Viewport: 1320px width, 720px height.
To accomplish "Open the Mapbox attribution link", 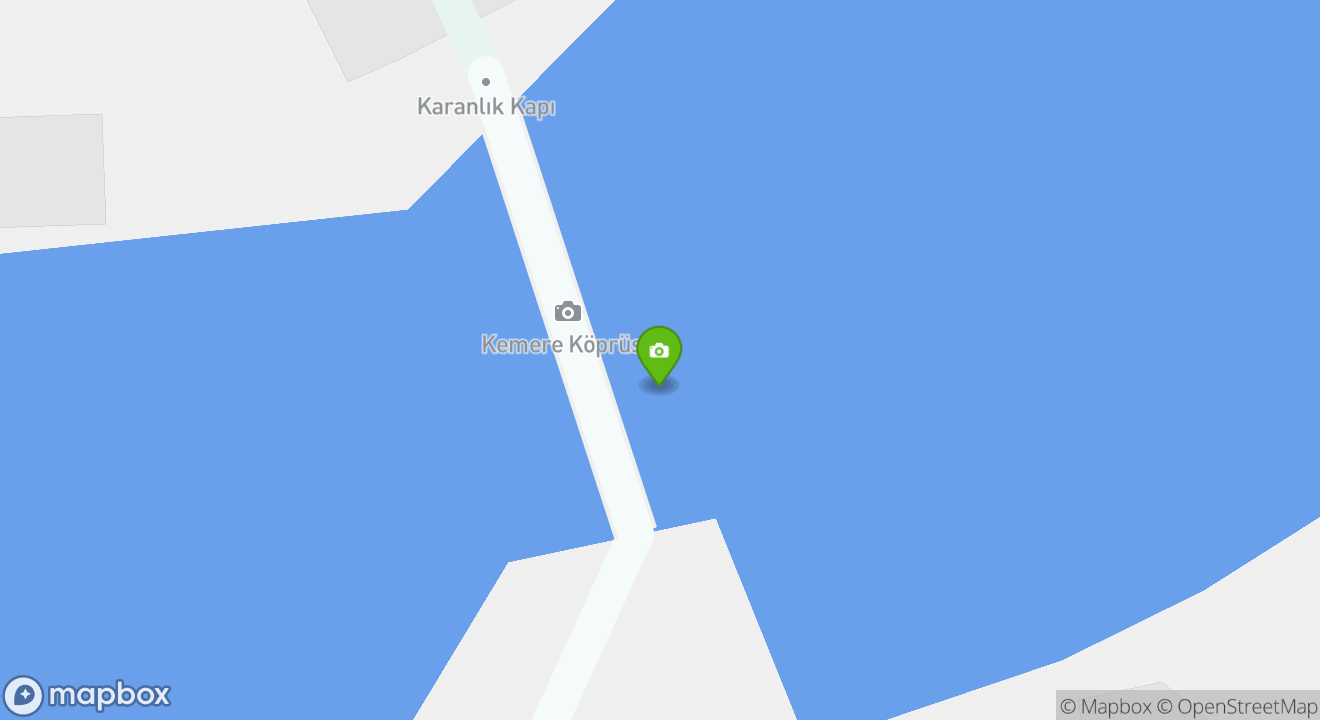I will pos(1105,706).
